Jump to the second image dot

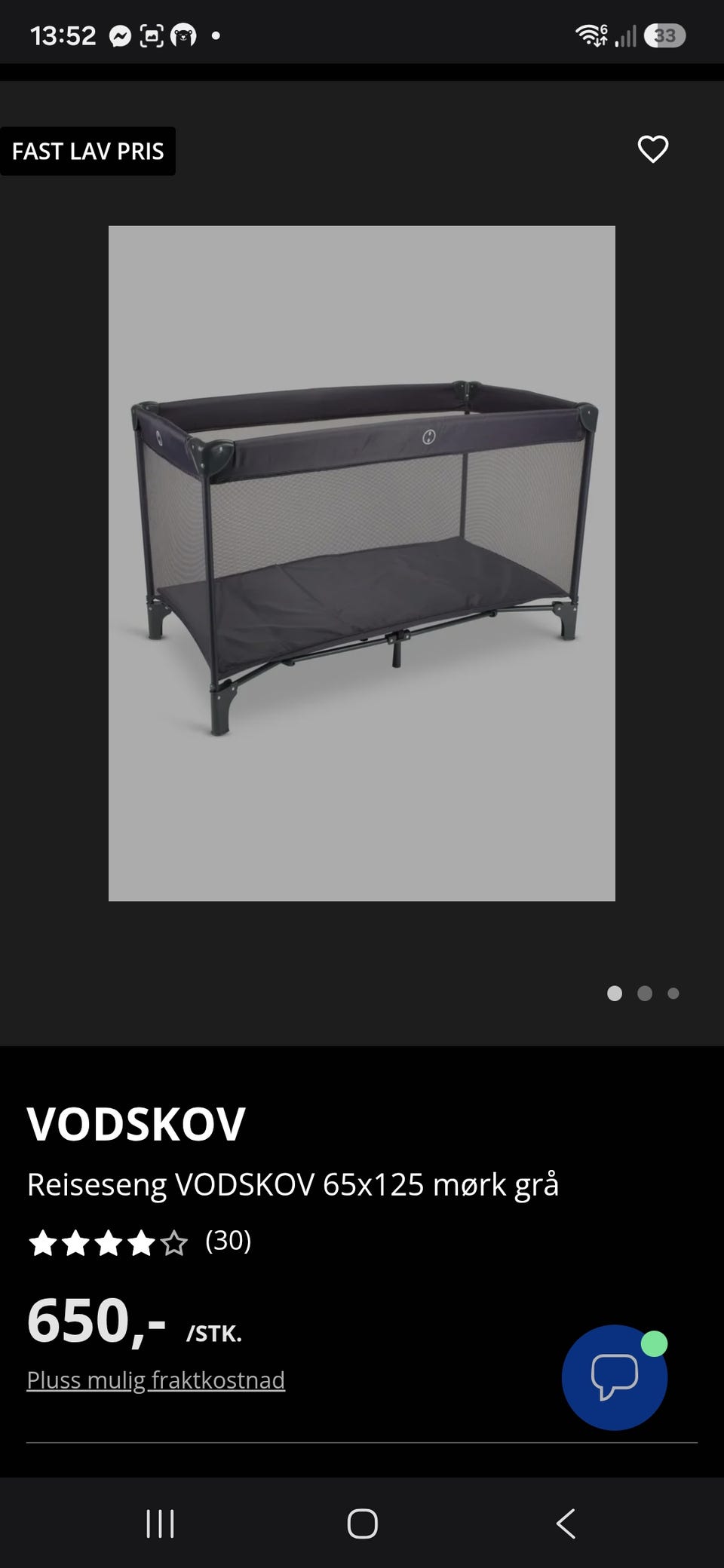point(644,994)
